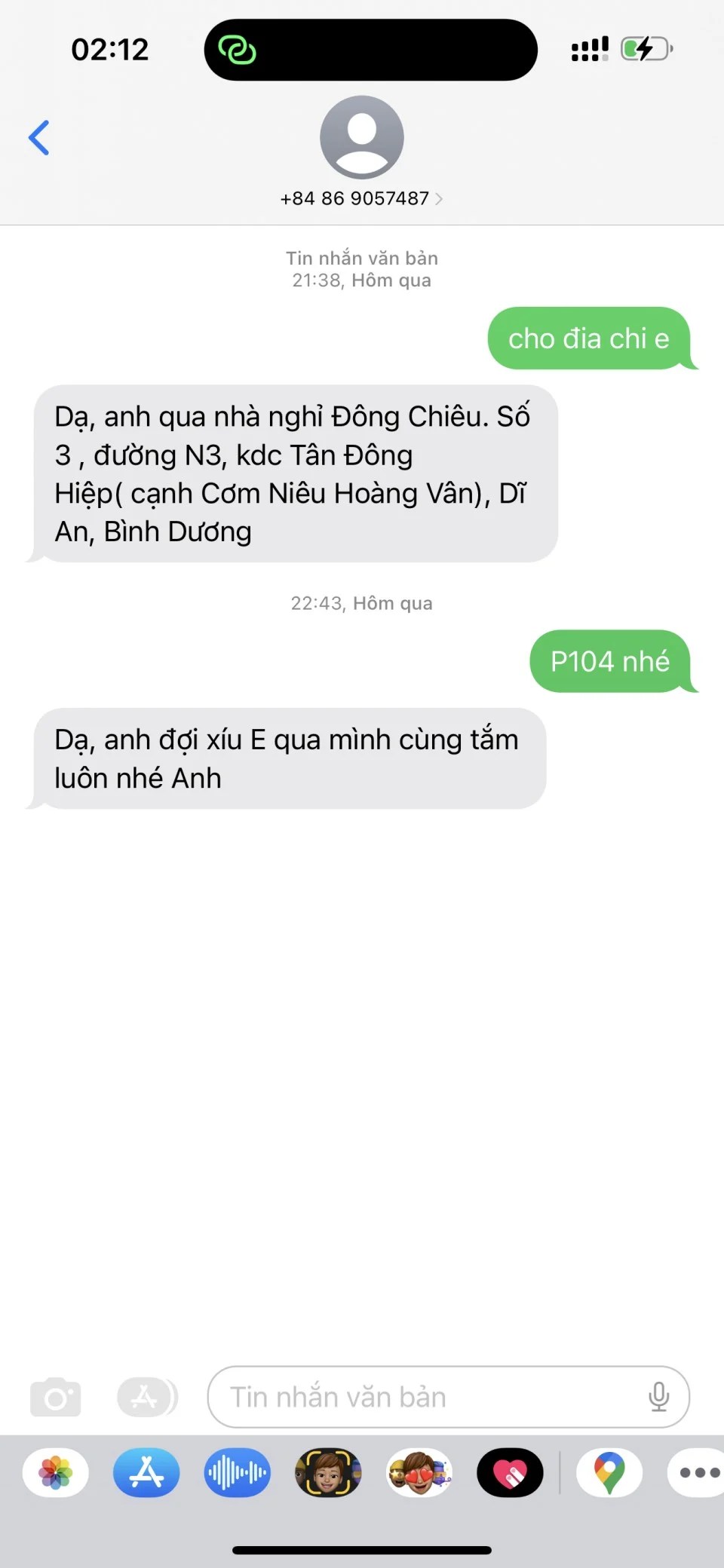Image resolution: width=724 pixels, height=1568 pixels.
Task: Open the Photos app in the drawer
Action: pos(56,1472)
